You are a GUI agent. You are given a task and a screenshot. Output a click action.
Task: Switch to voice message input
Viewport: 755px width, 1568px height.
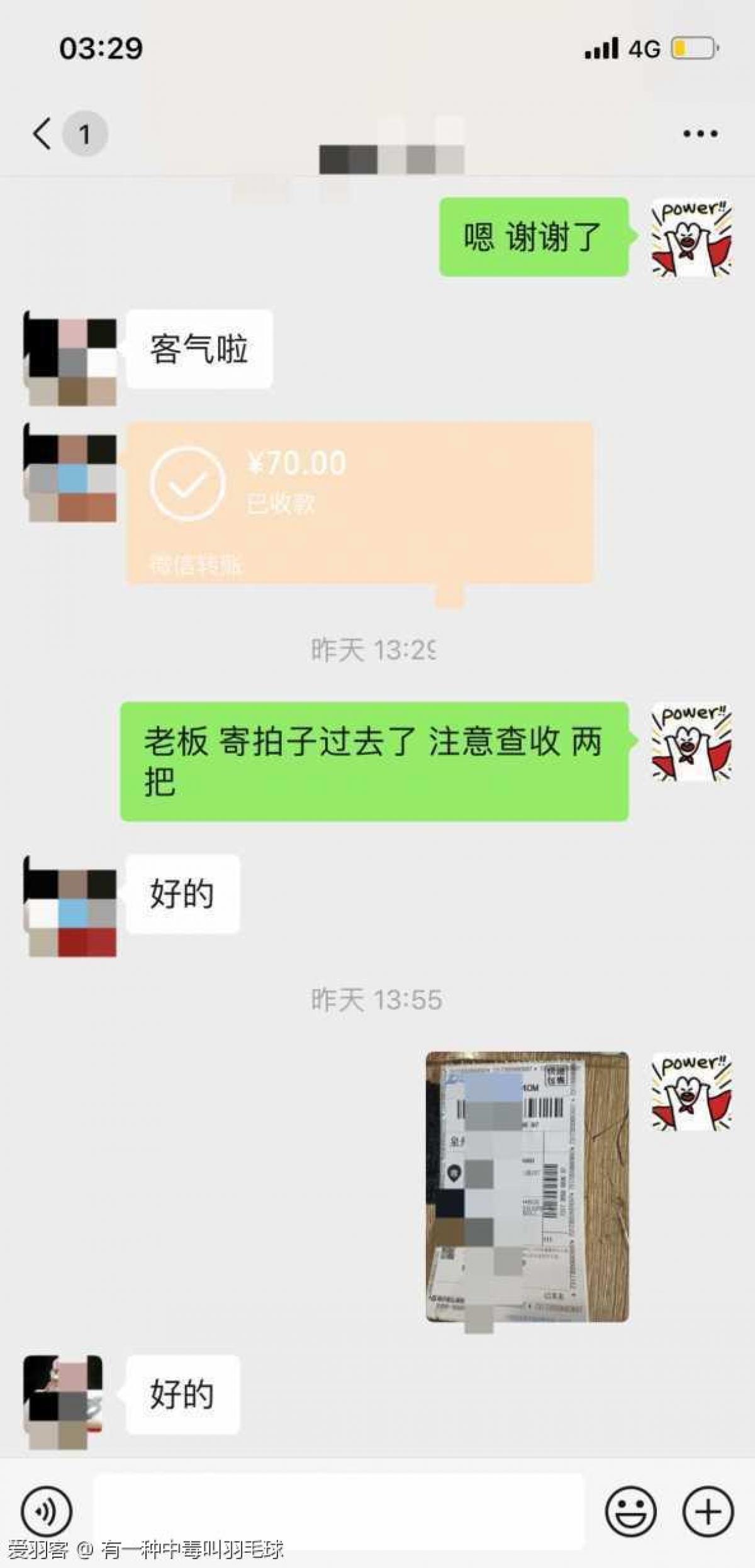(x=47, y=1510)
